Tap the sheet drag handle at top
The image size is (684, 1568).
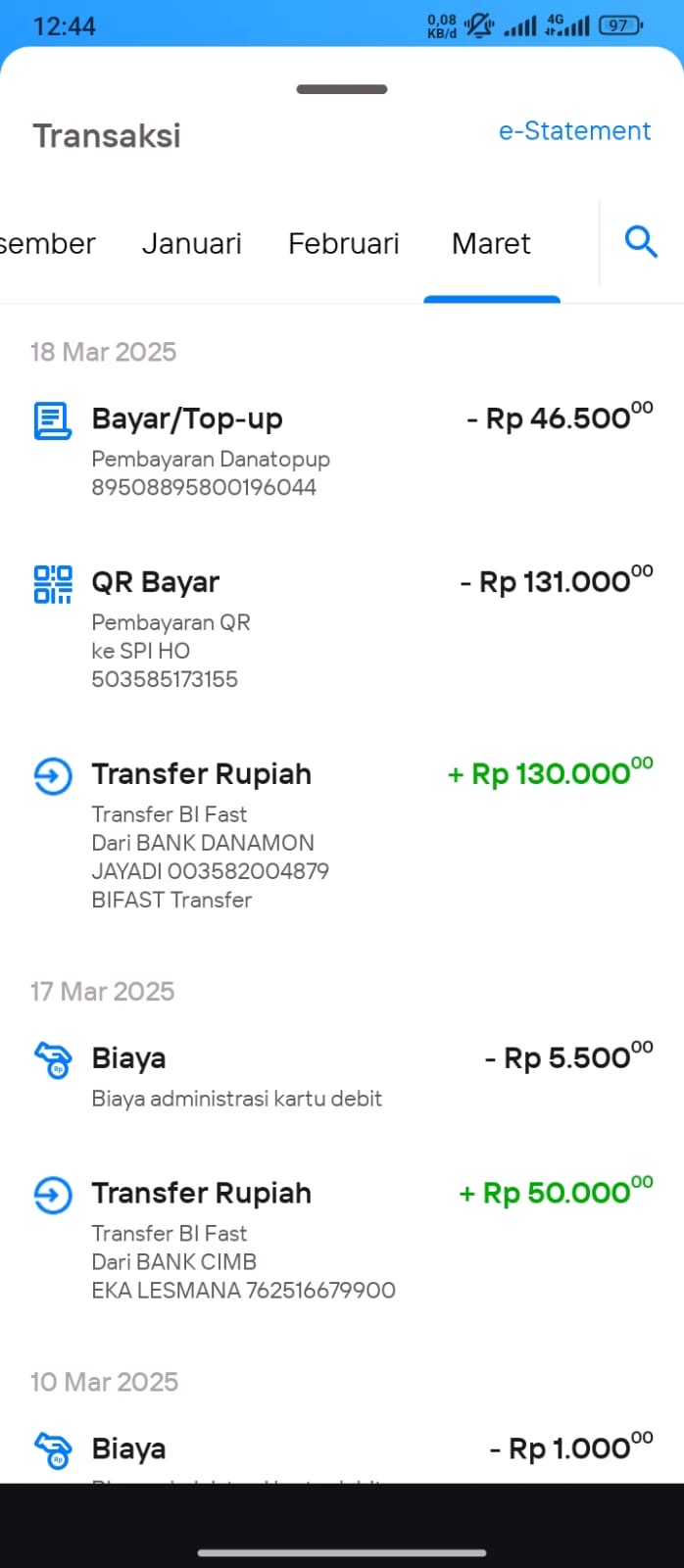(x=342, y=89)
